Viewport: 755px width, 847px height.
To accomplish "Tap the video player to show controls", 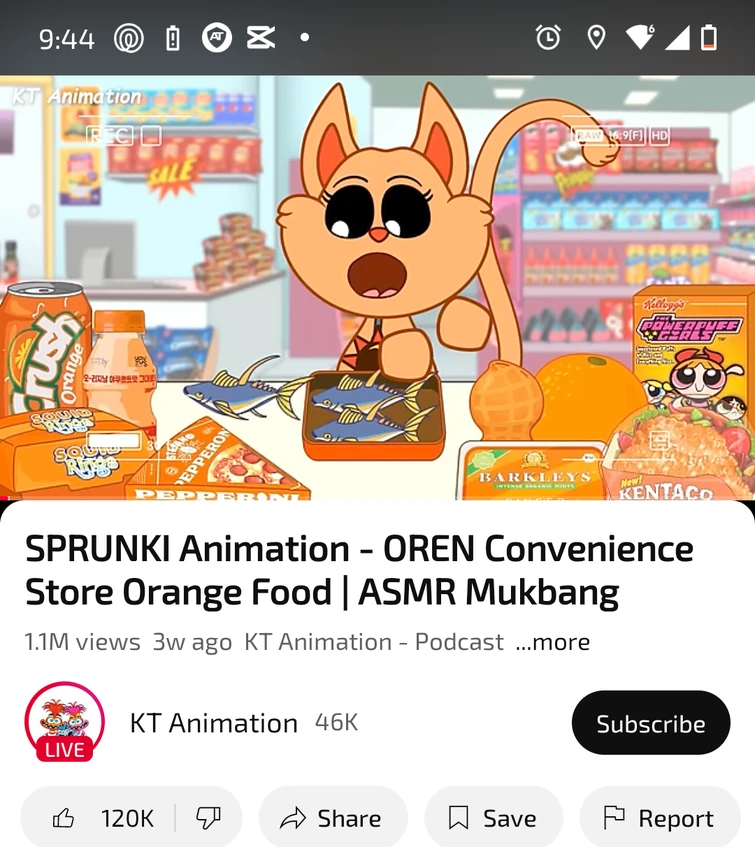I will pos(377,288).
